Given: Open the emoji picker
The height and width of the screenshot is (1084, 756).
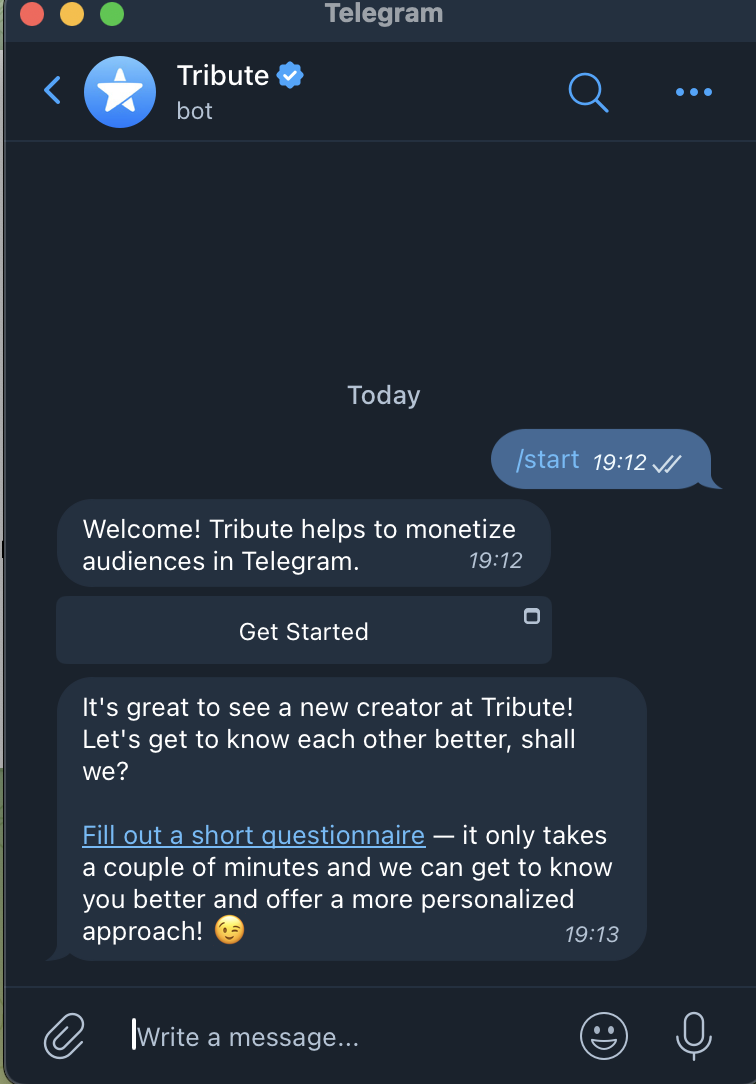Looking at the screenshot, I should click(x=604, y=1036).
